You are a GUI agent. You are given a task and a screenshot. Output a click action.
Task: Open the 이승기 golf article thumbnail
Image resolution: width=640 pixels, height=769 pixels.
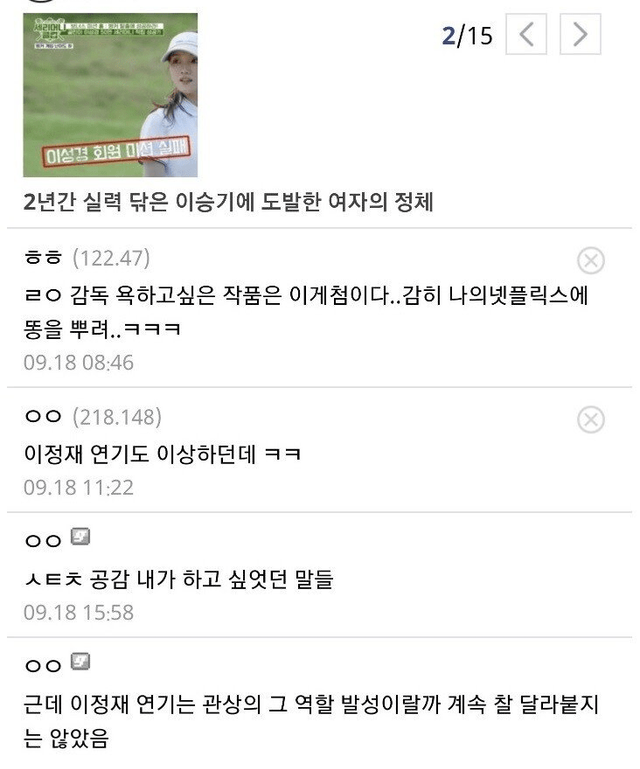110,95
